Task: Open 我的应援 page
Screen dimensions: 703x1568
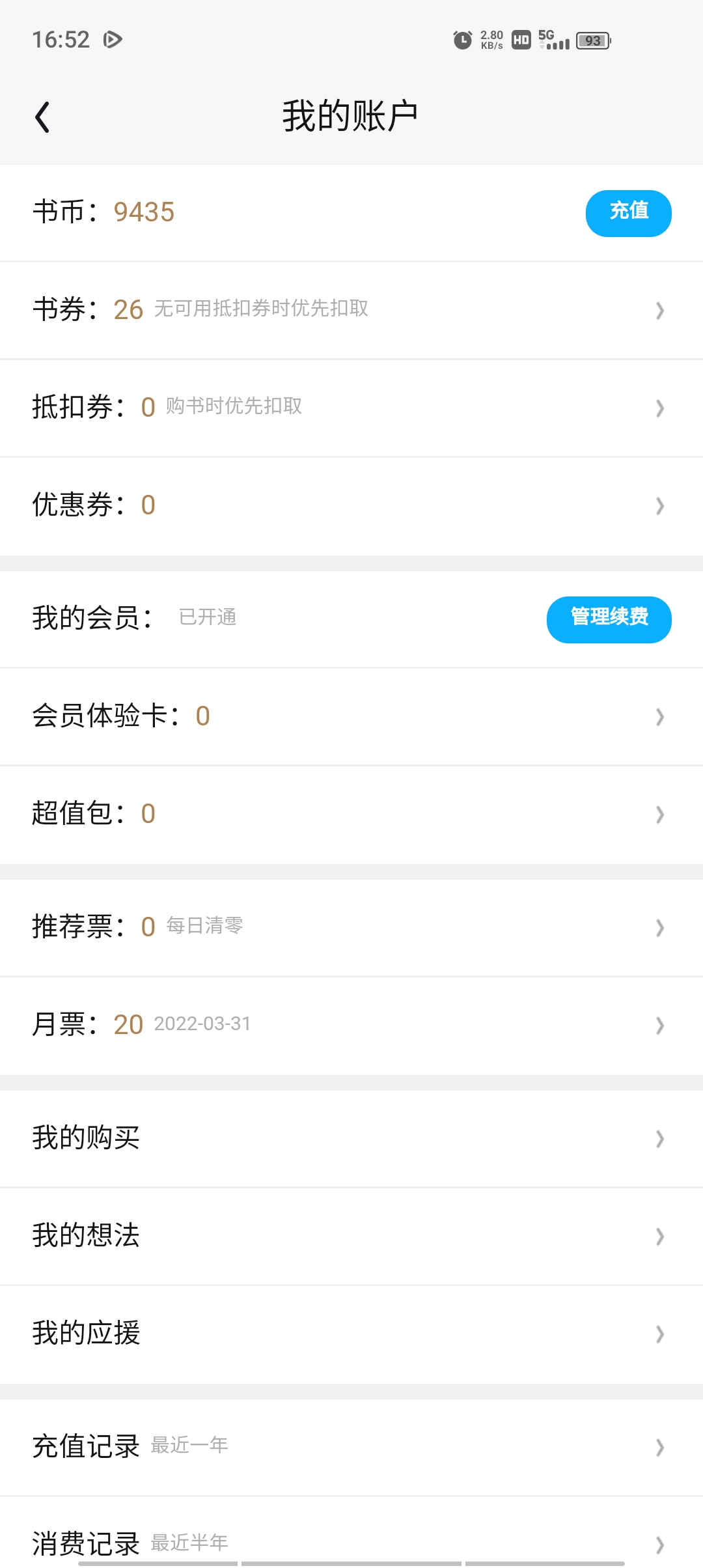Action: (x=351, y=1334)
